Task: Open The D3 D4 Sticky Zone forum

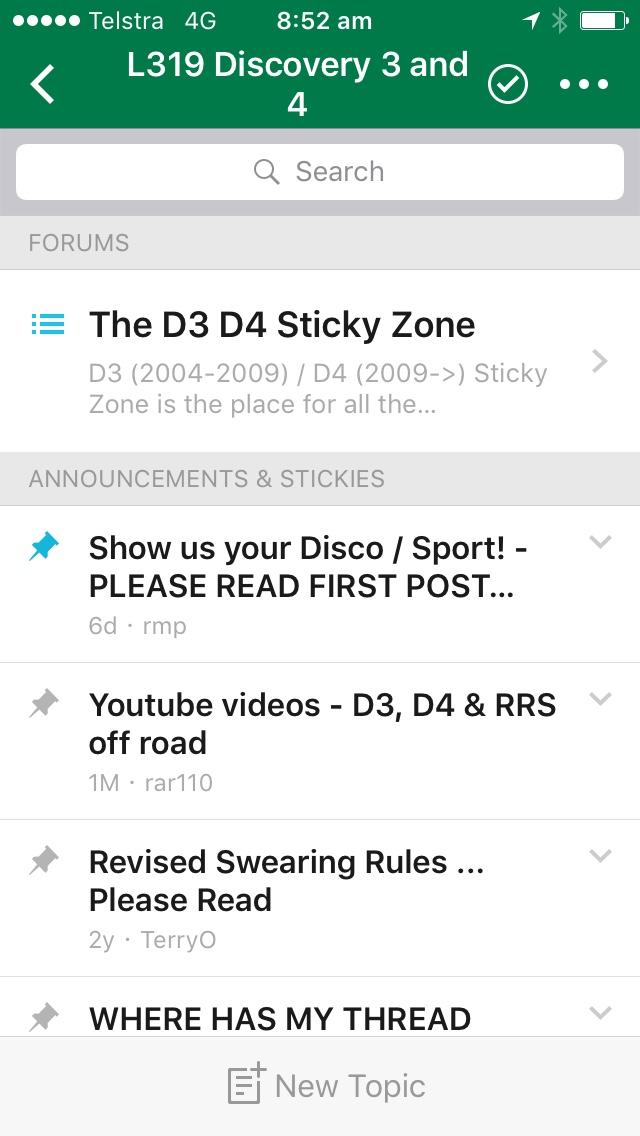Action: point(300,360)
